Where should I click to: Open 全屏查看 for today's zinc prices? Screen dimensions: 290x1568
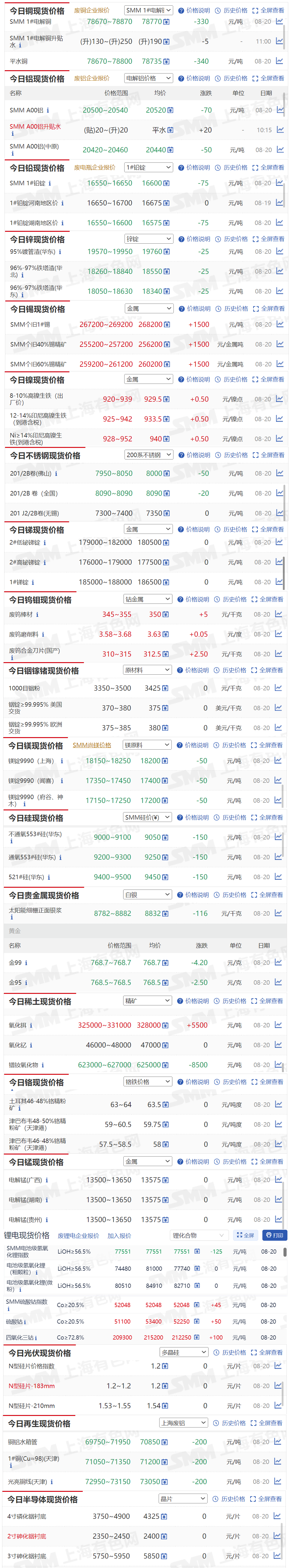click(268, 239)
